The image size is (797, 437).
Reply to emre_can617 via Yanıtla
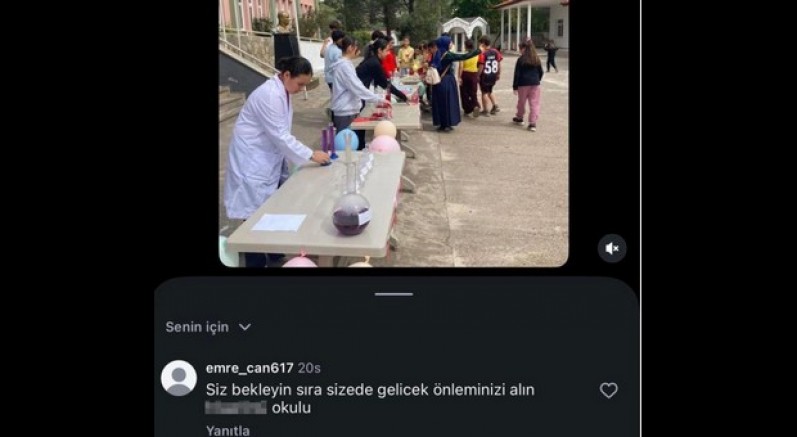click(228, 430)
